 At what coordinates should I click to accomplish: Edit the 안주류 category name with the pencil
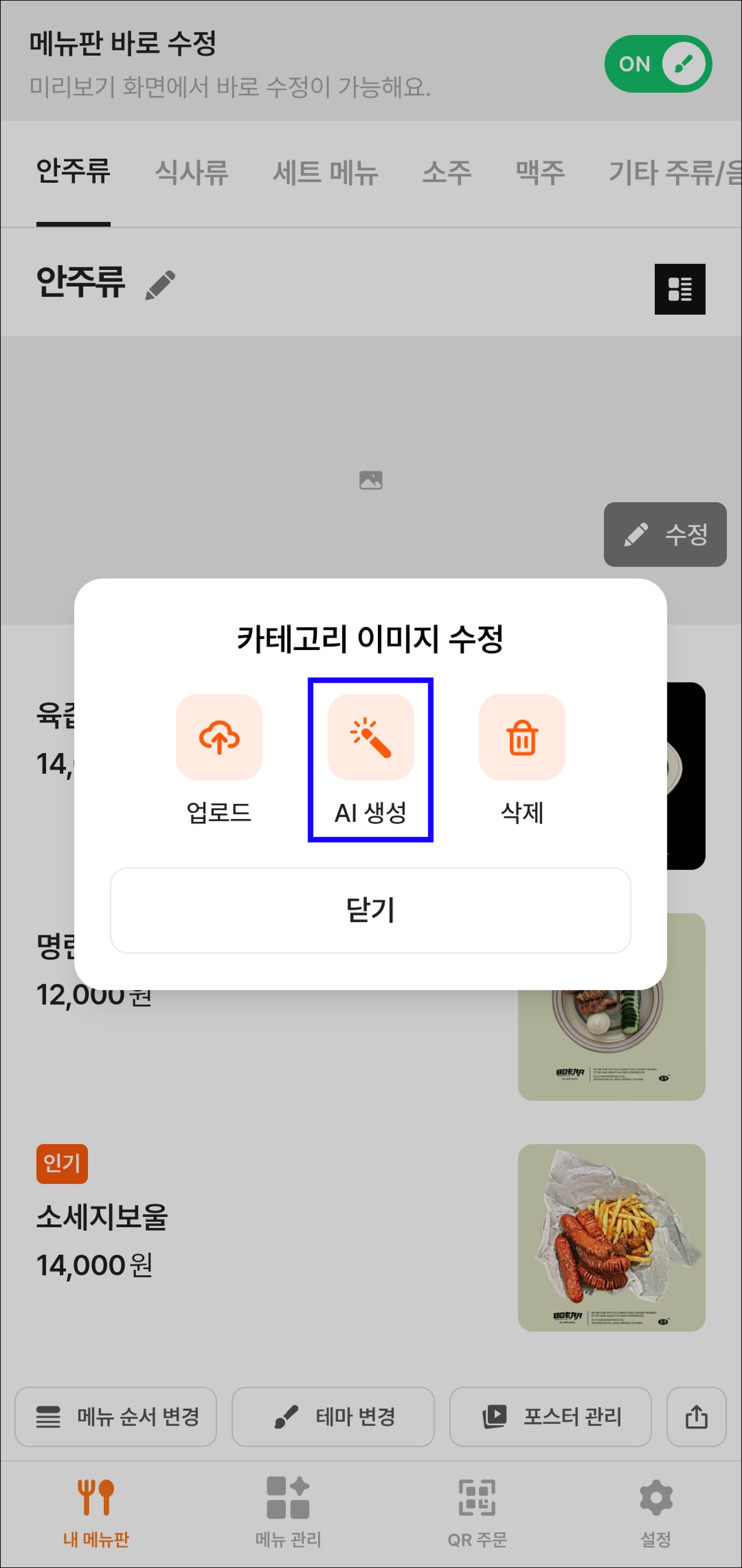(160, 285)
